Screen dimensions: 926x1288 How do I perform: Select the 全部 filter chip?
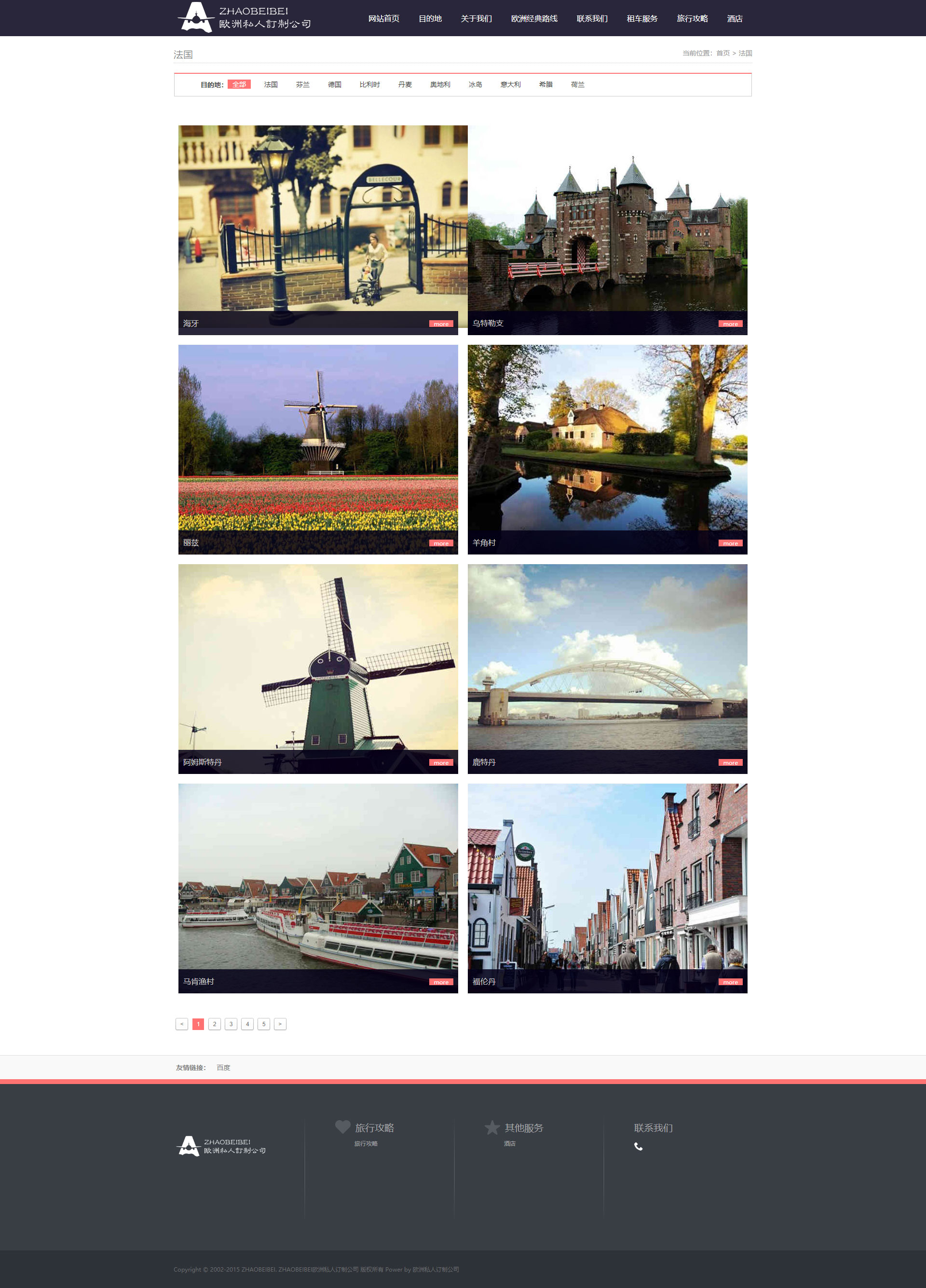(x=239, y=84)
